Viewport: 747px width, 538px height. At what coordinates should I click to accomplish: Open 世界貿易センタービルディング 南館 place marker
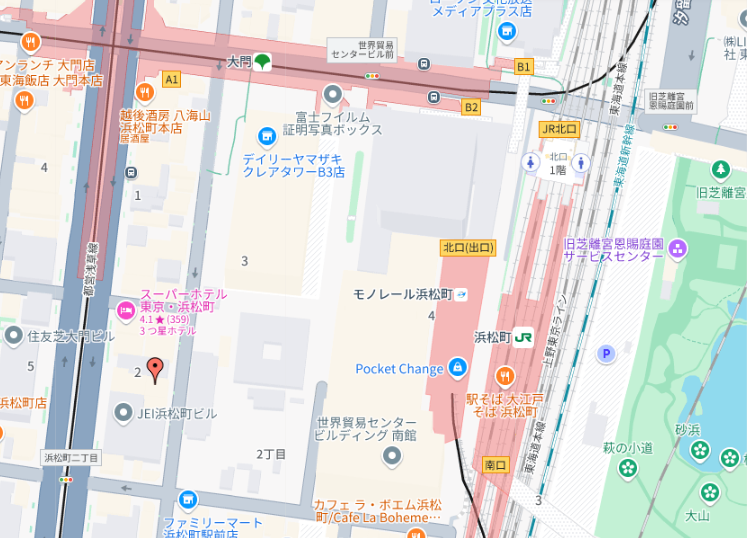[392, 456]
